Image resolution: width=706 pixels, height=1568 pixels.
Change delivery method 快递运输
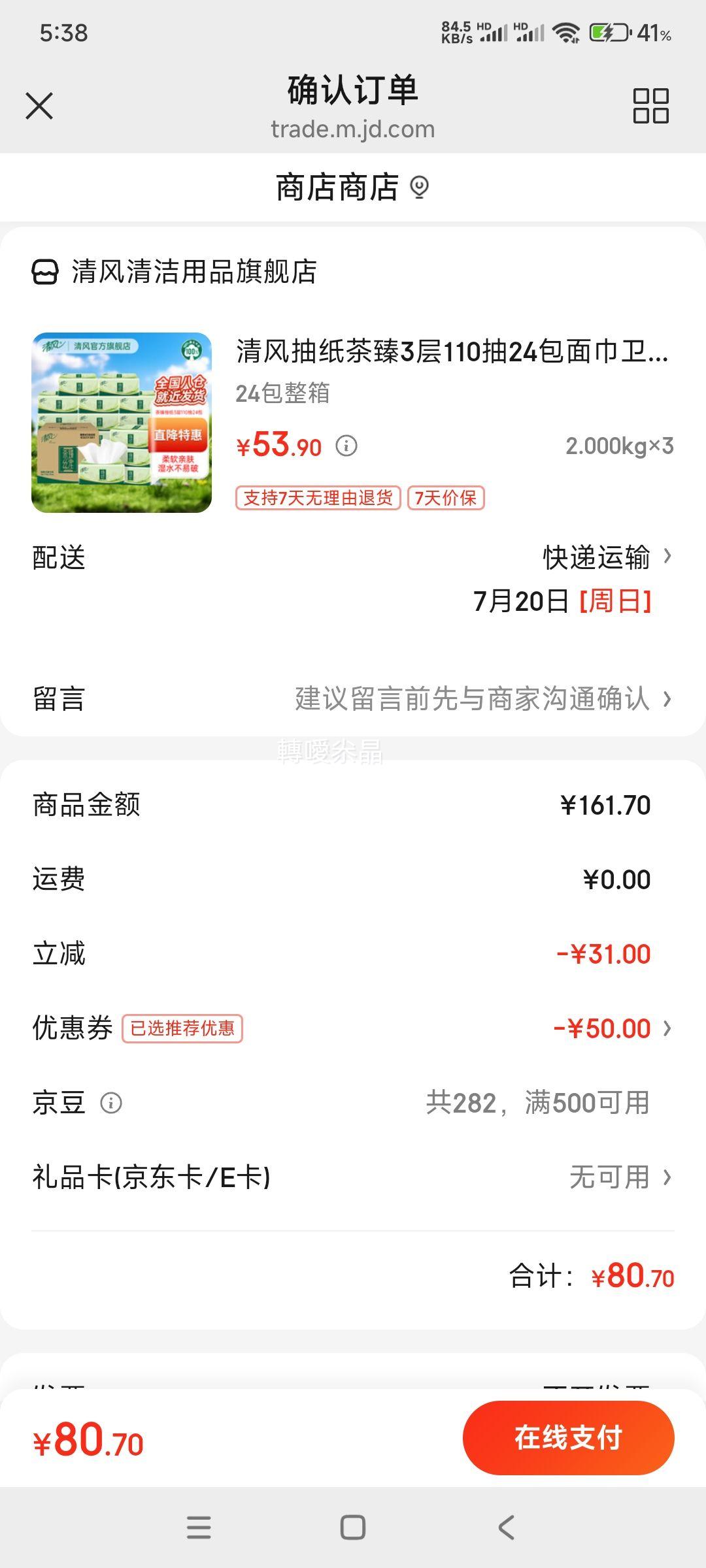607,557
